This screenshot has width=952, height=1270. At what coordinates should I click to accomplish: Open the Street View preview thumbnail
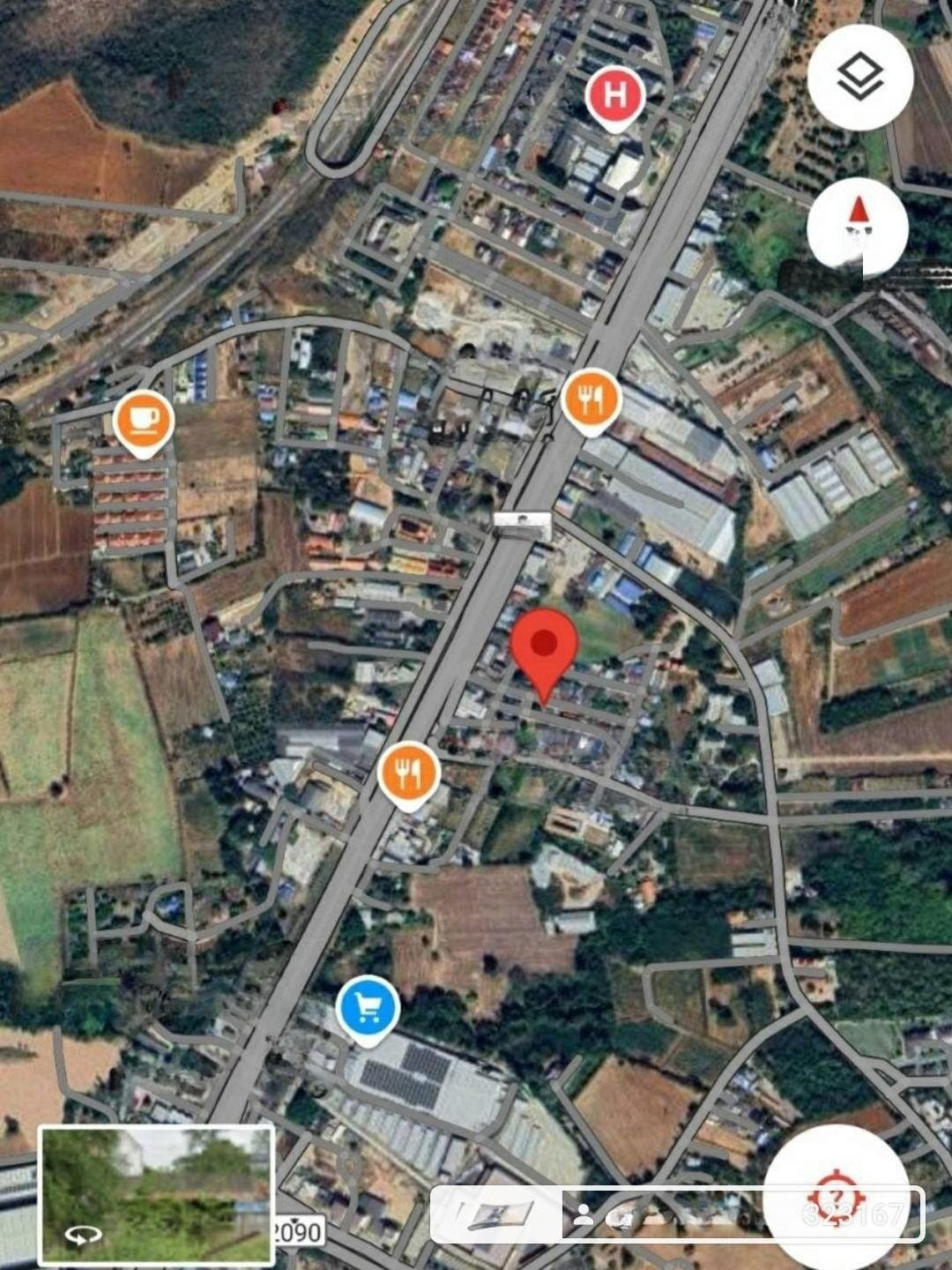[x=157, y=1195]
